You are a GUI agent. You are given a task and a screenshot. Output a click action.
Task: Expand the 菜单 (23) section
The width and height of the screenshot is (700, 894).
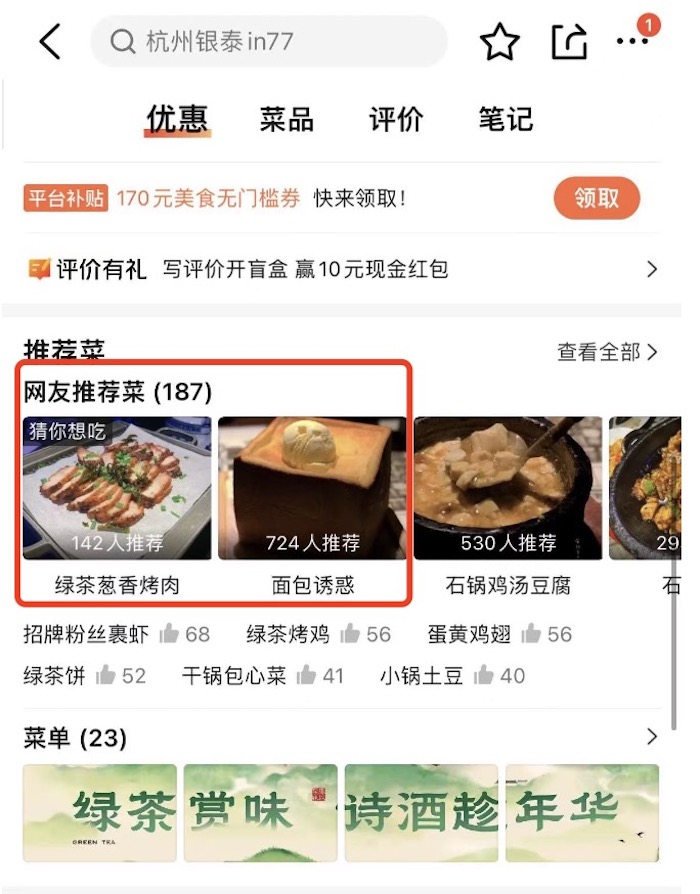click(651, 737)
